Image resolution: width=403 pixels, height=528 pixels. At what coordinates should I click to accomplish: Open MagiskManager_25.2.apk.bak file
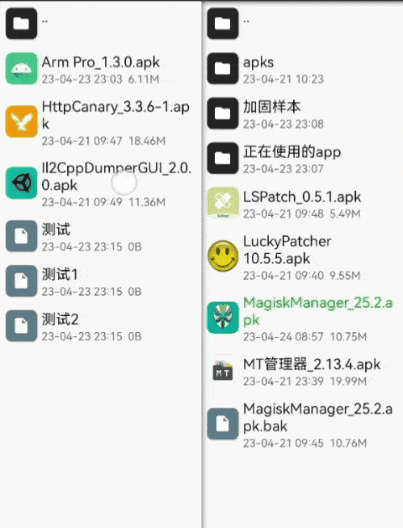303,424
